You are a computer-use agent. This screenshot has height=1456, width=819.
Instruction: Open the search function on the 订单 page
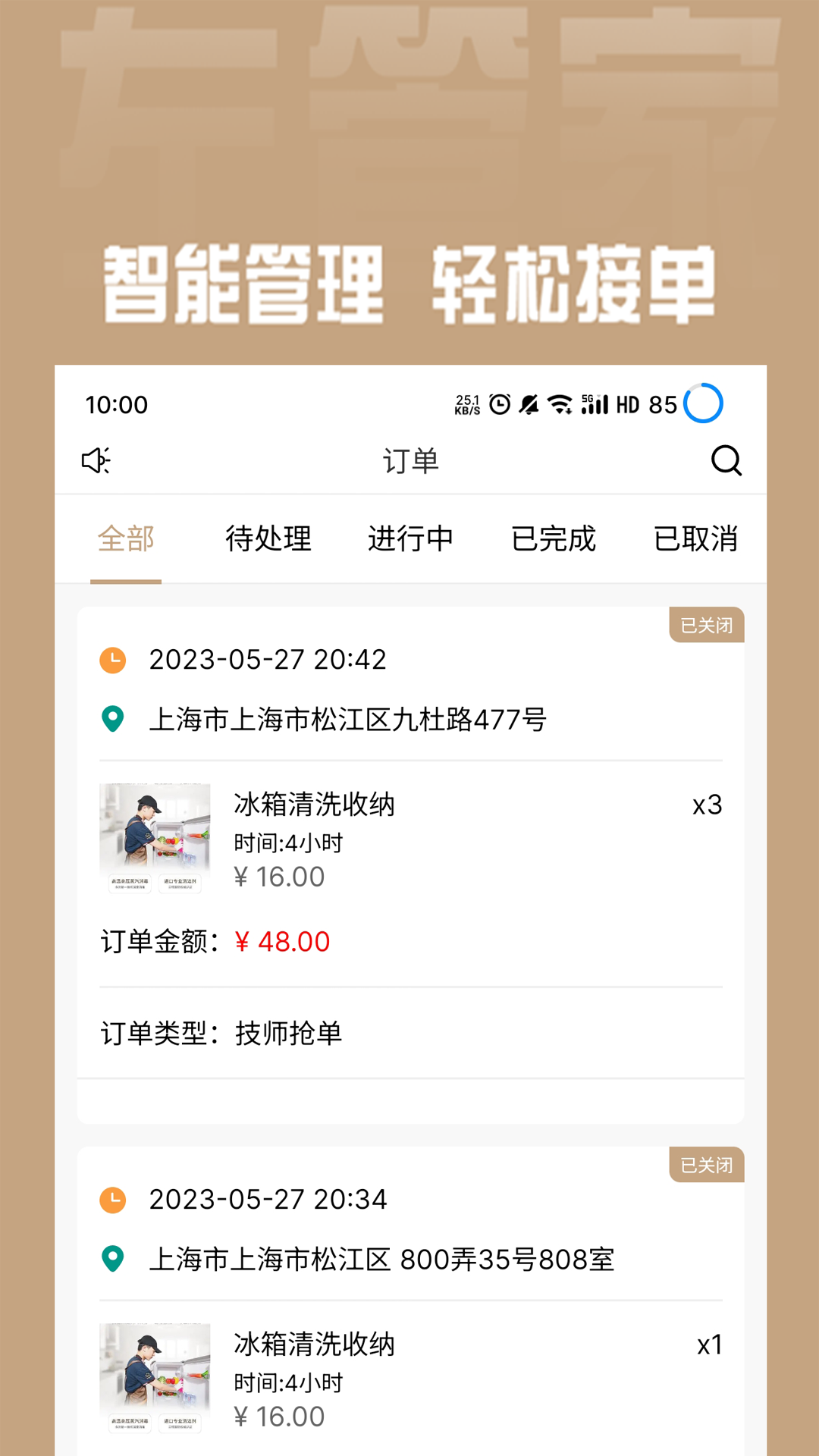point(726,460)
